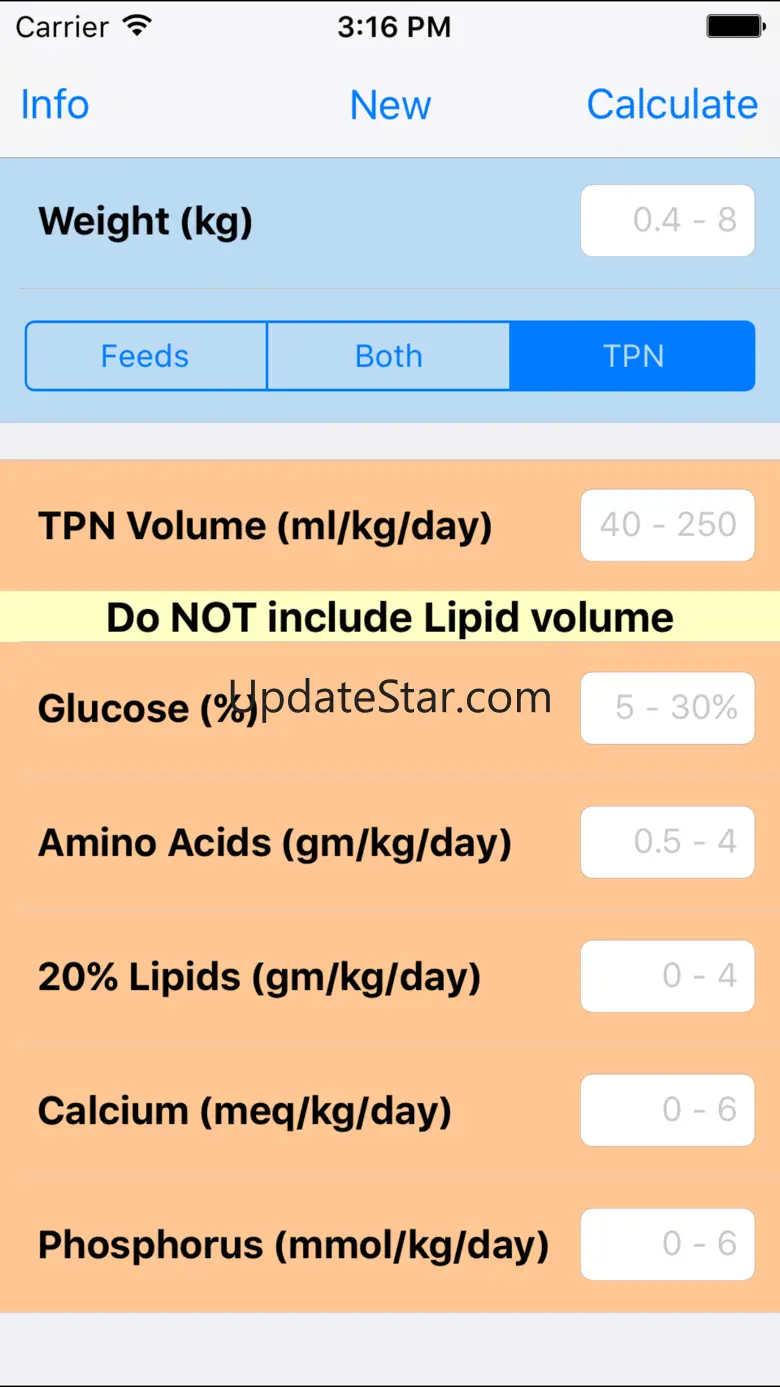Edit the Calcium value field

(x=667, y=1110)
